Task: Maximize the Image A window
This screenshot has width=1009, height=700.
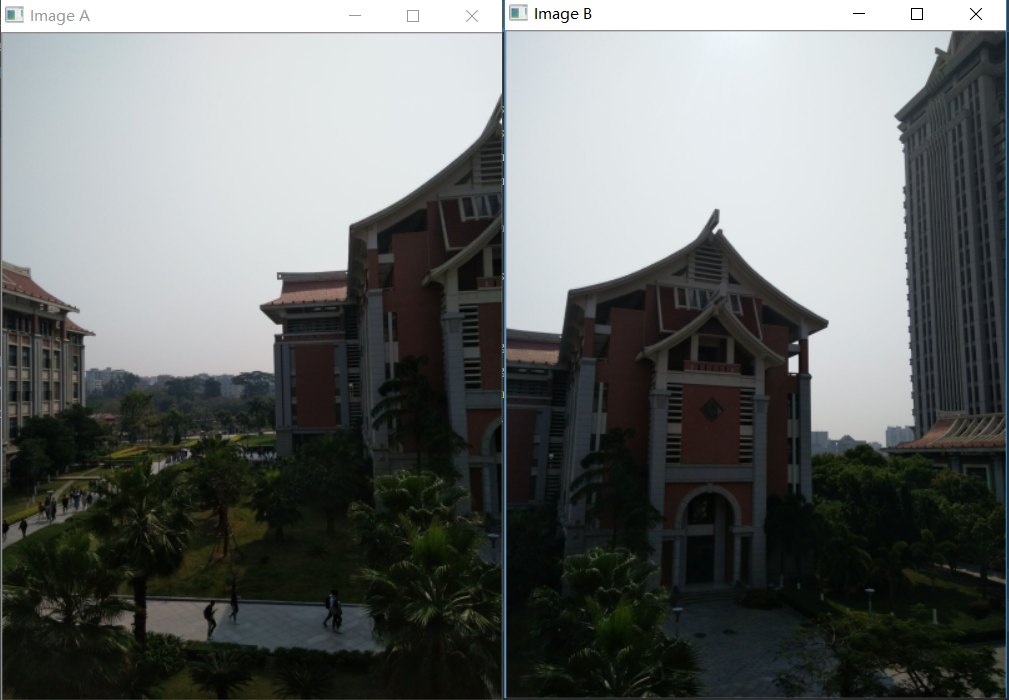Action: (x=413, y=16)
